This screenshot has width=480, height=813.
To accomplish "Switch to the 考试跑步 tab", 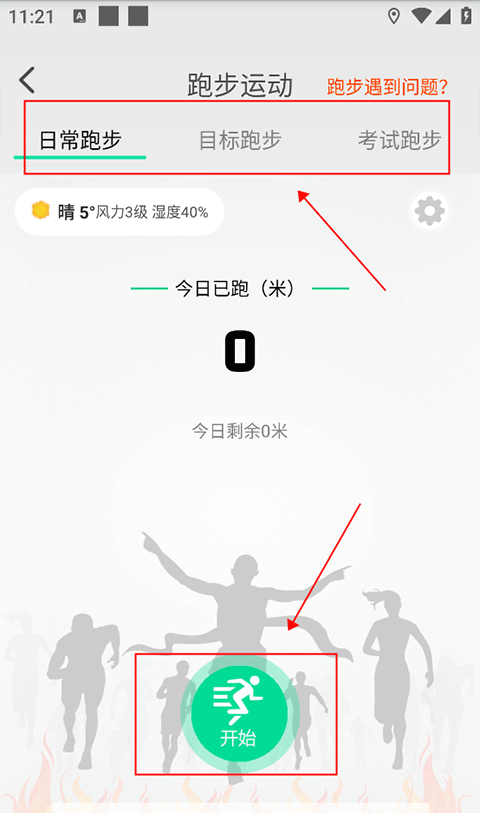I will [x=399, y=141].
